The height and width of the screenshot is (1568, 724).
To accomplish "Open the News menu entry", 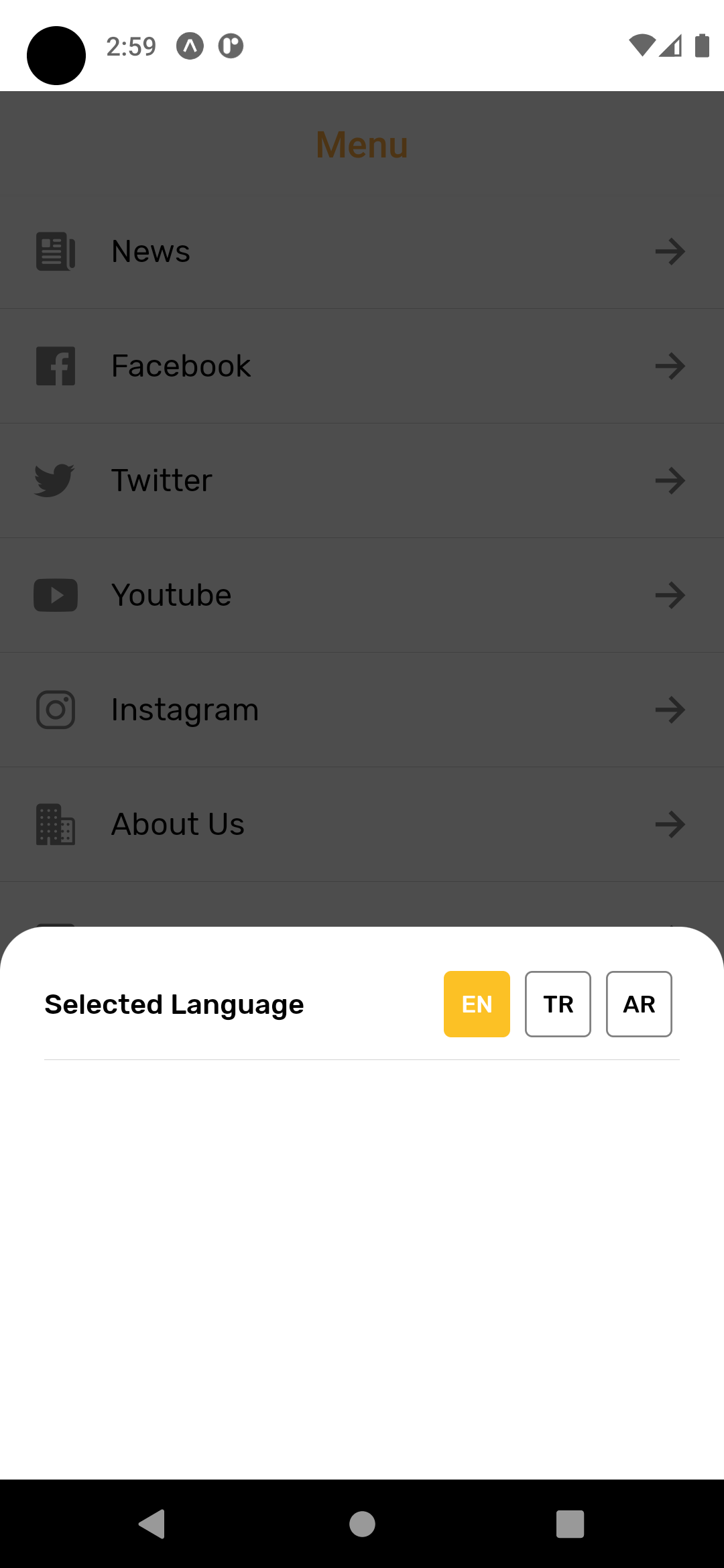I will (150, 251).
